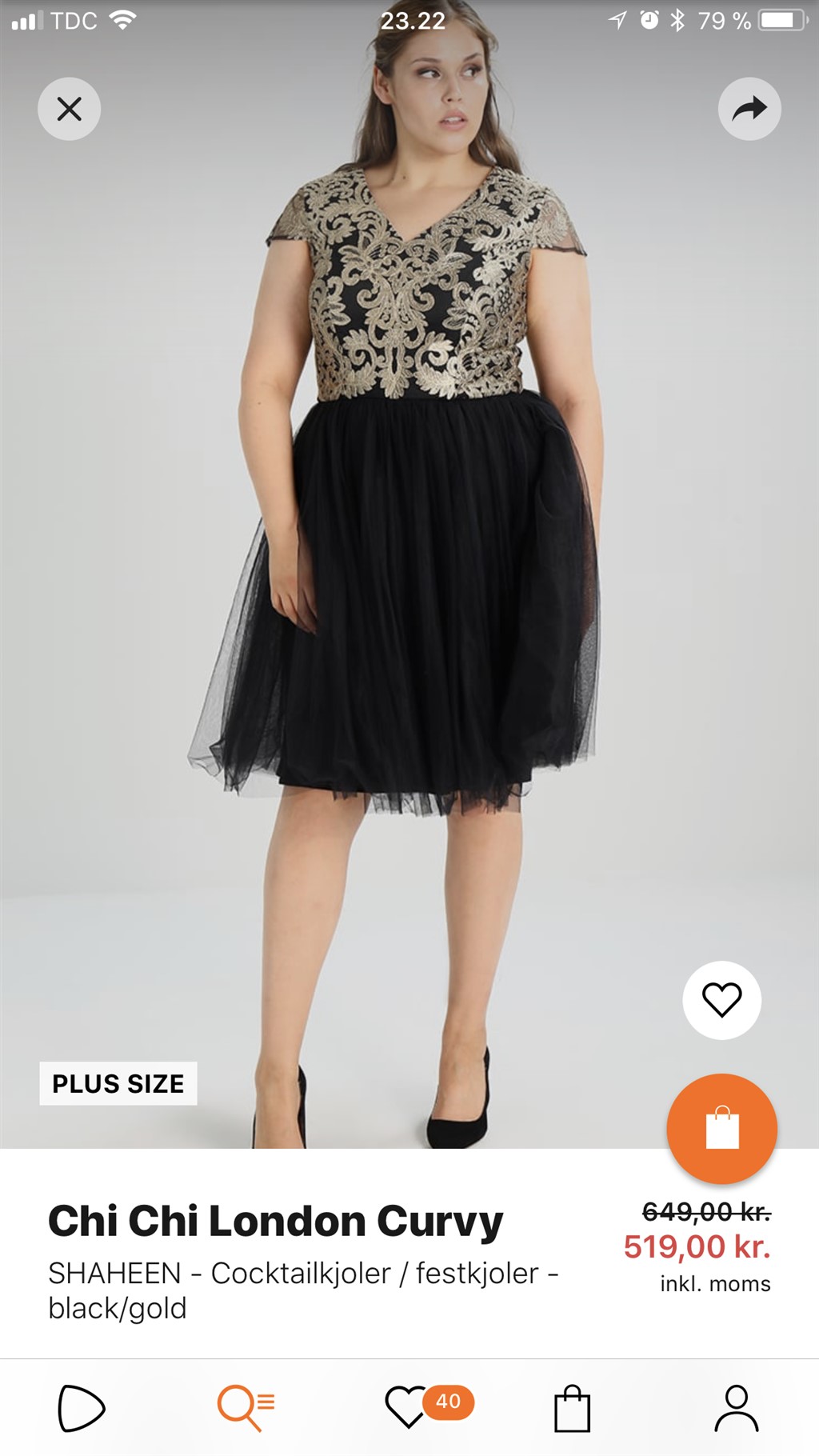
Task: Open the wishlist tab with 40 items
Action: [409, 1408]
